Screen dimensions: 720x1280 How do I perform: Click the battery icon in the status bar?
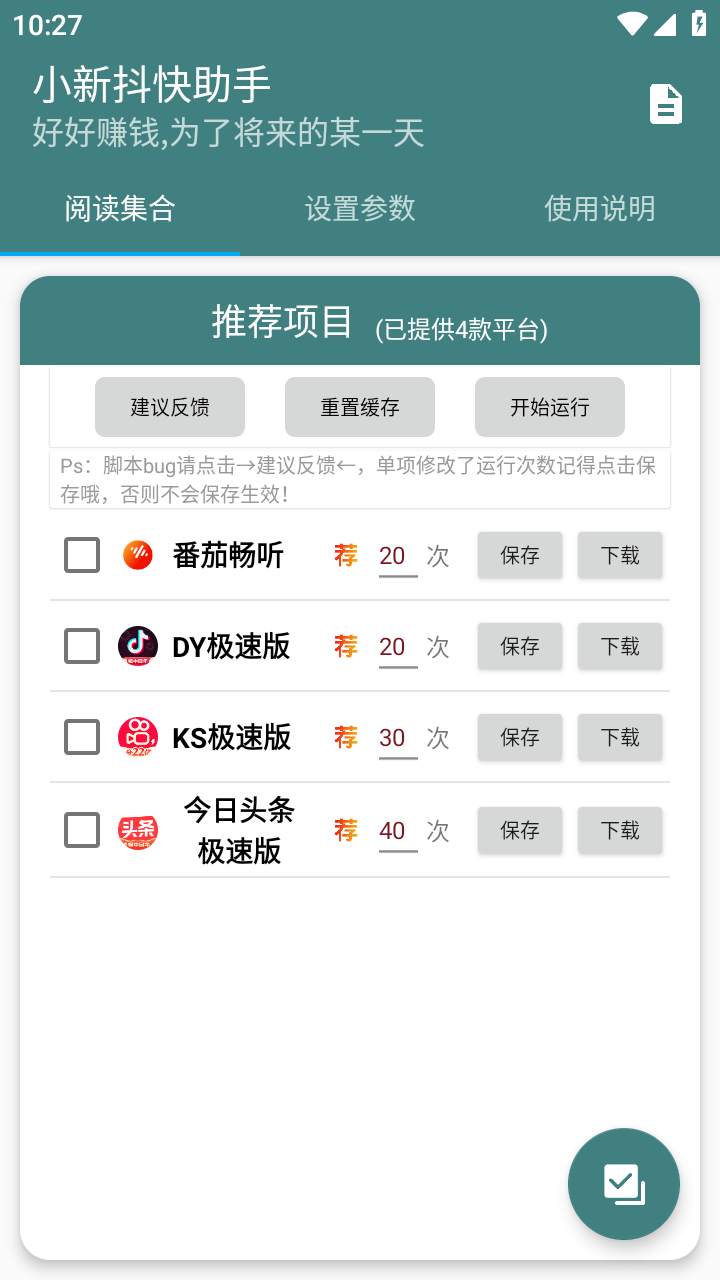pyautogui.click(x=697, y=22)
